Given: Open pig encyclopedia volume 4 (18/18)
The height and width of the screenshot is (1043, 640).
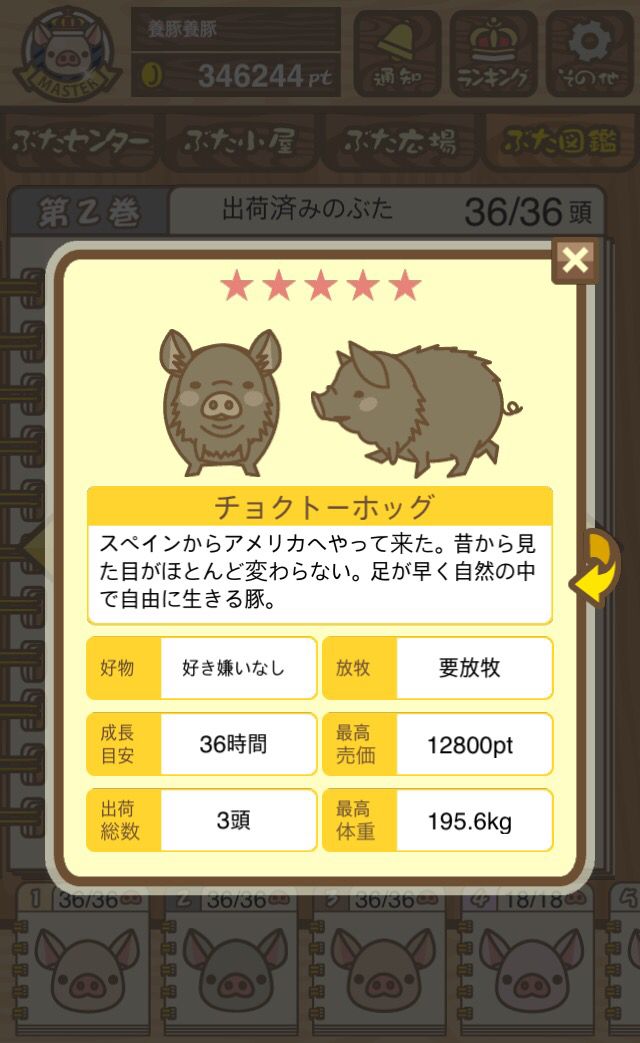Looking at the screenshot, I should tap(528, 962).
